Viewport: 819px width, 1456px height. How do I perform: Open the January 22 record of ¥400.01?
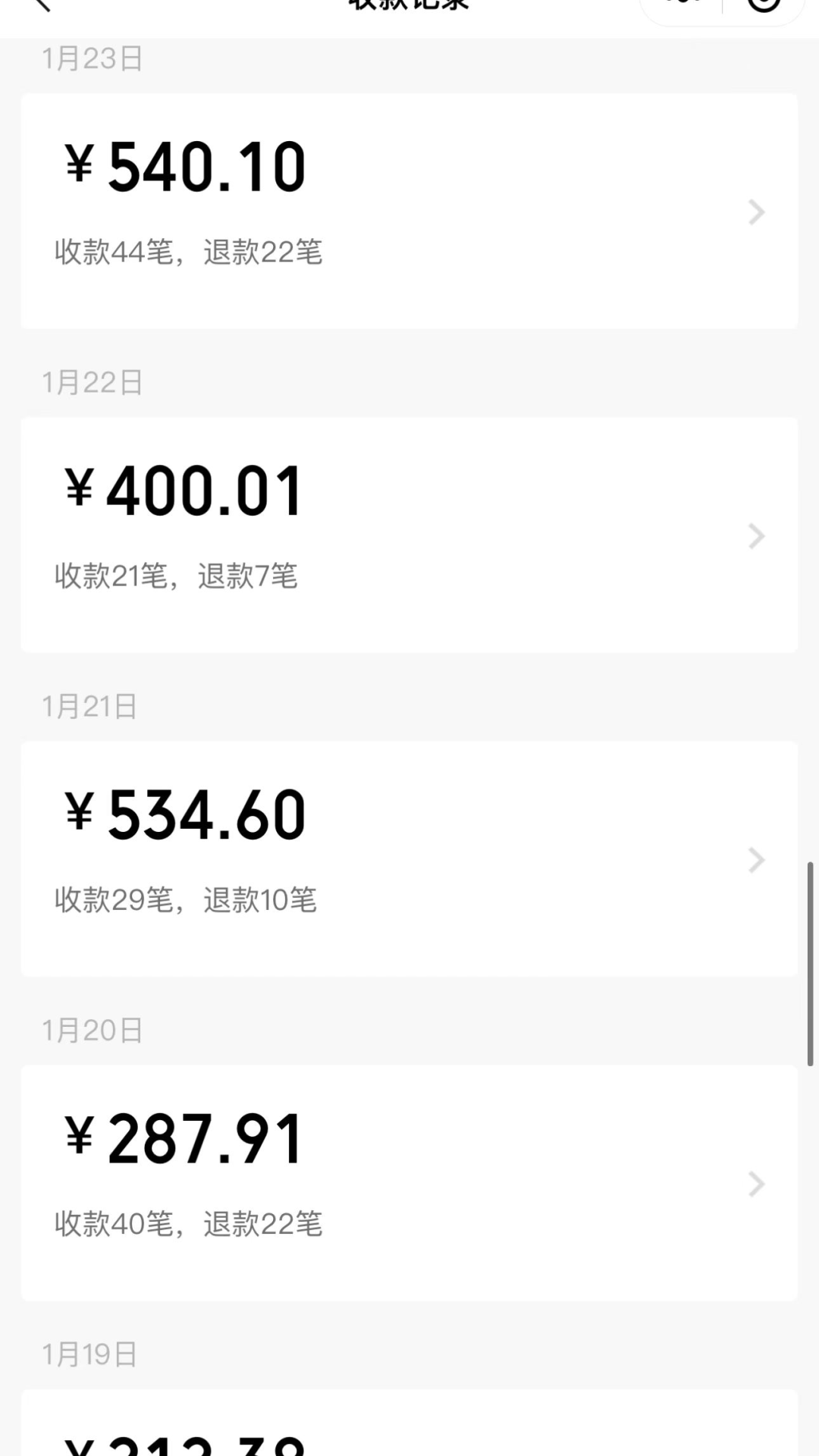pos(409,535)
